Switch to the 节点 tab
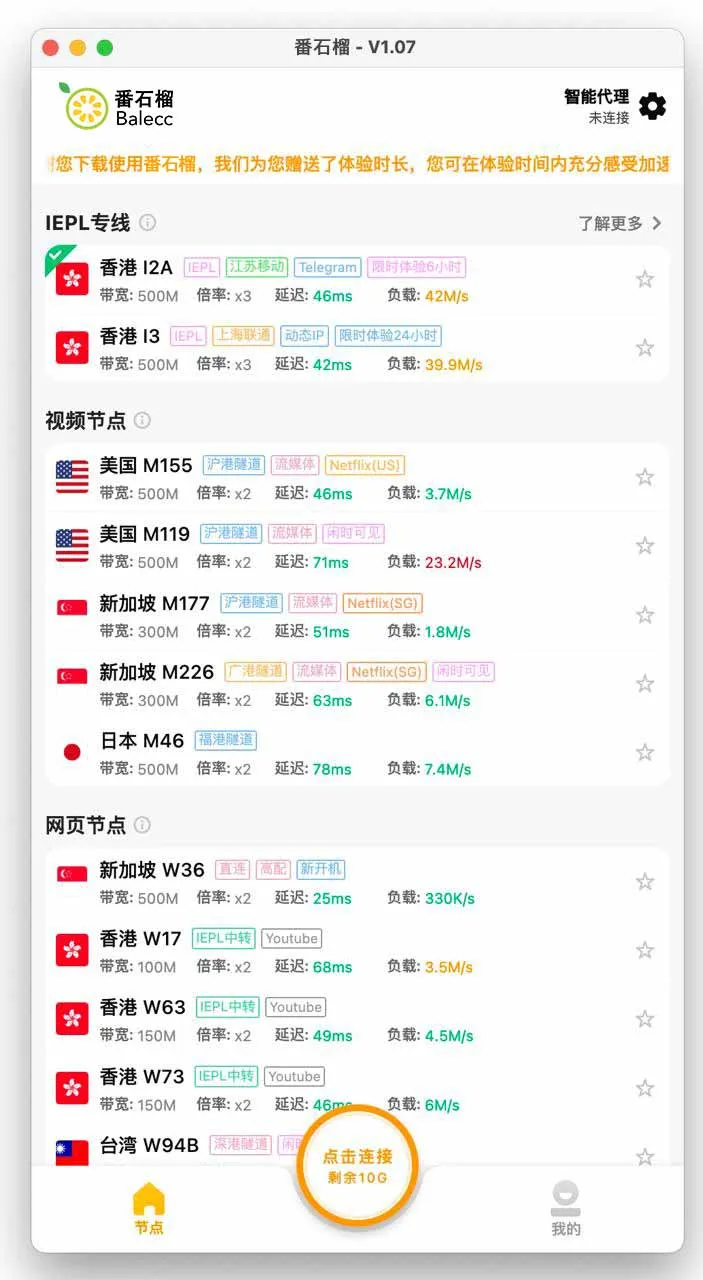This screenshot has height=1280, width=703. tap(149, 1208)
